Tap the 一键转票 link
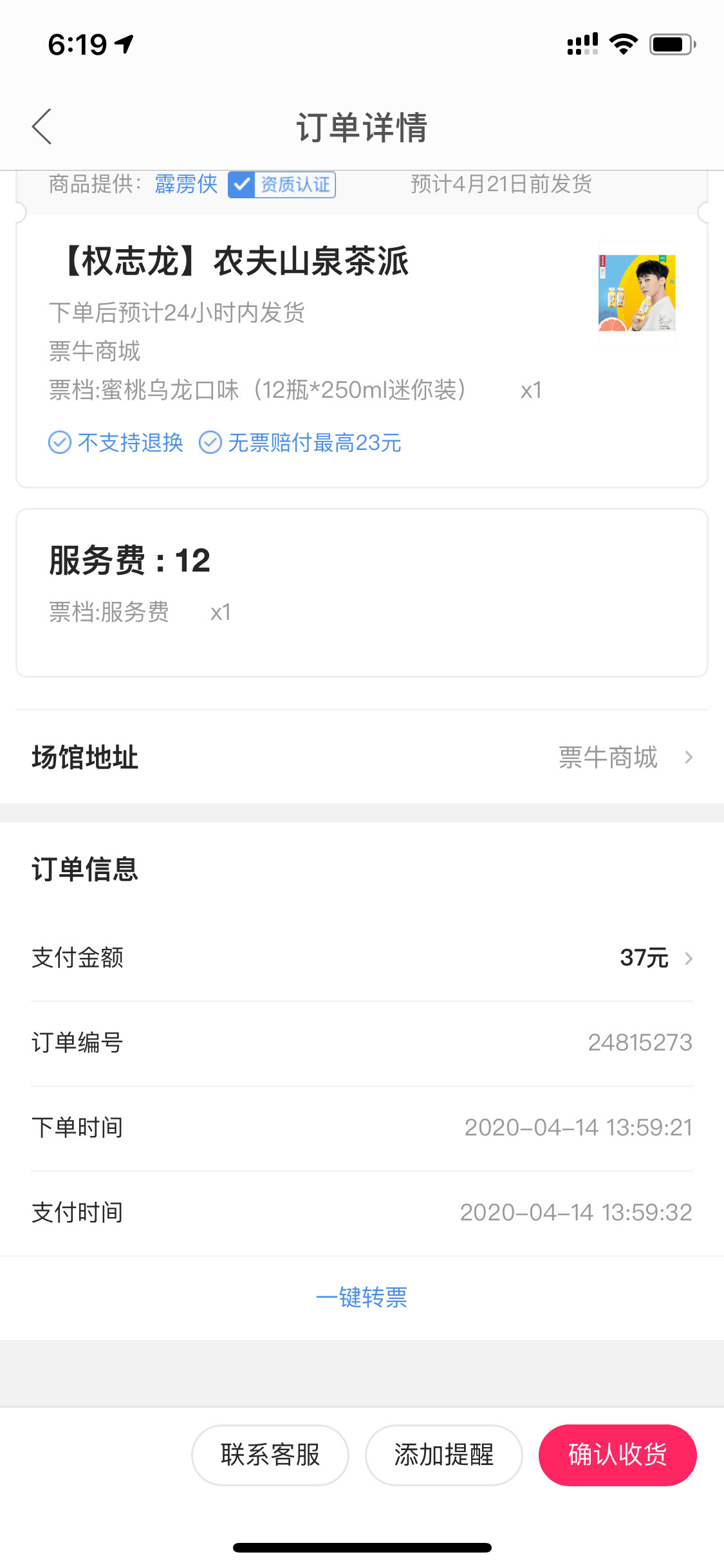The width and height of the screenshot is (724, 1568). coord(362,1297)
